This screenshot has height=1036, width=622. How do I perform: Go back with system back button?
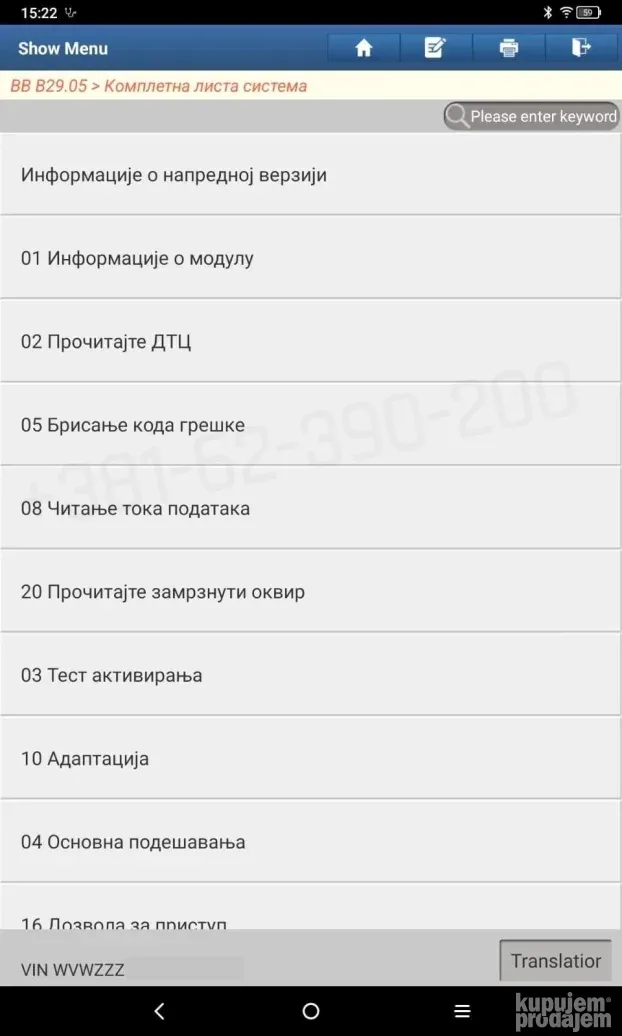pyautogui.click(x=159, y=1011)
